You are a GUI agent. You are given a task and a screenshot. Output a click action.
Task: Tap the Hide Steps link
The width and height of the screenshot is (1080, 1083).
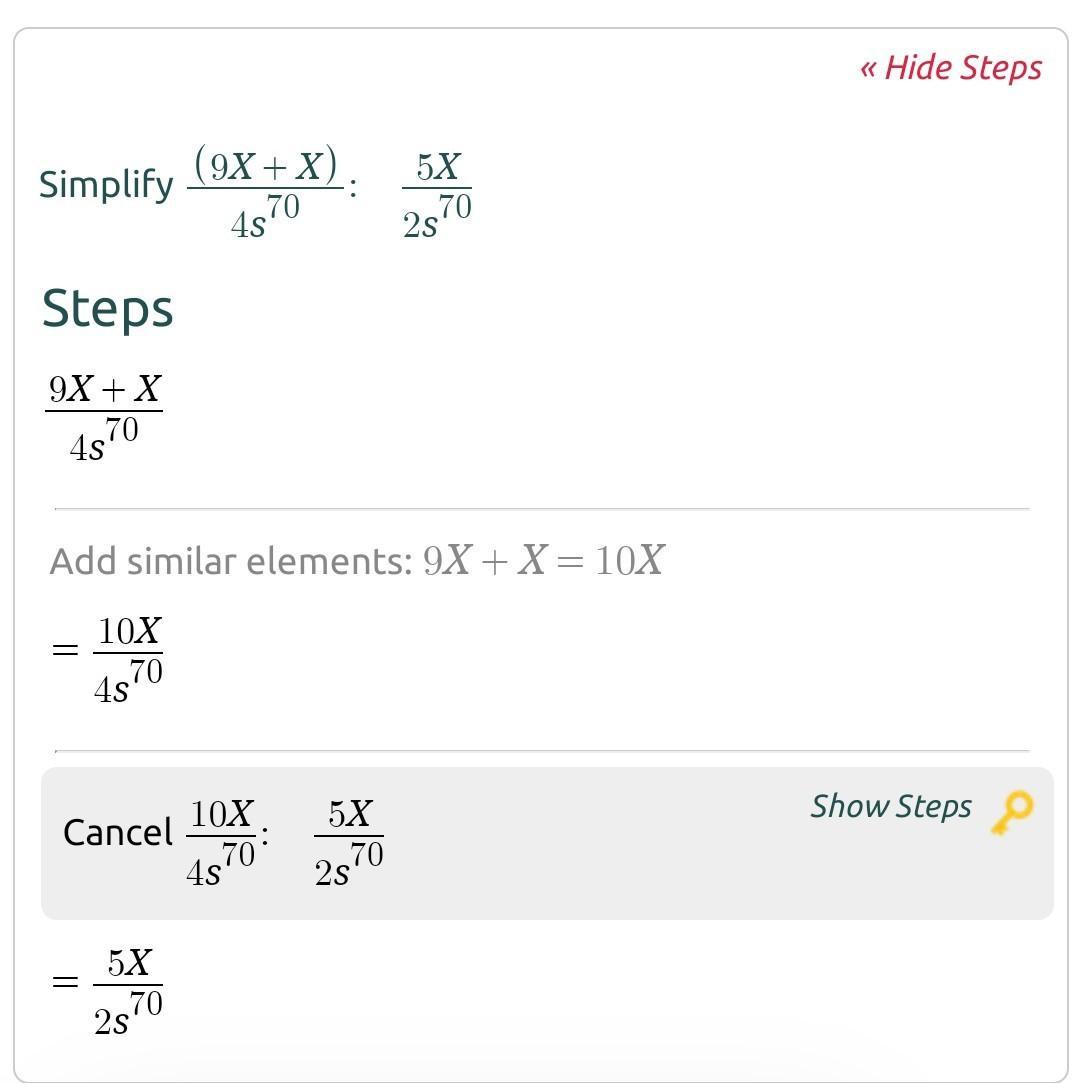[951, 68]
